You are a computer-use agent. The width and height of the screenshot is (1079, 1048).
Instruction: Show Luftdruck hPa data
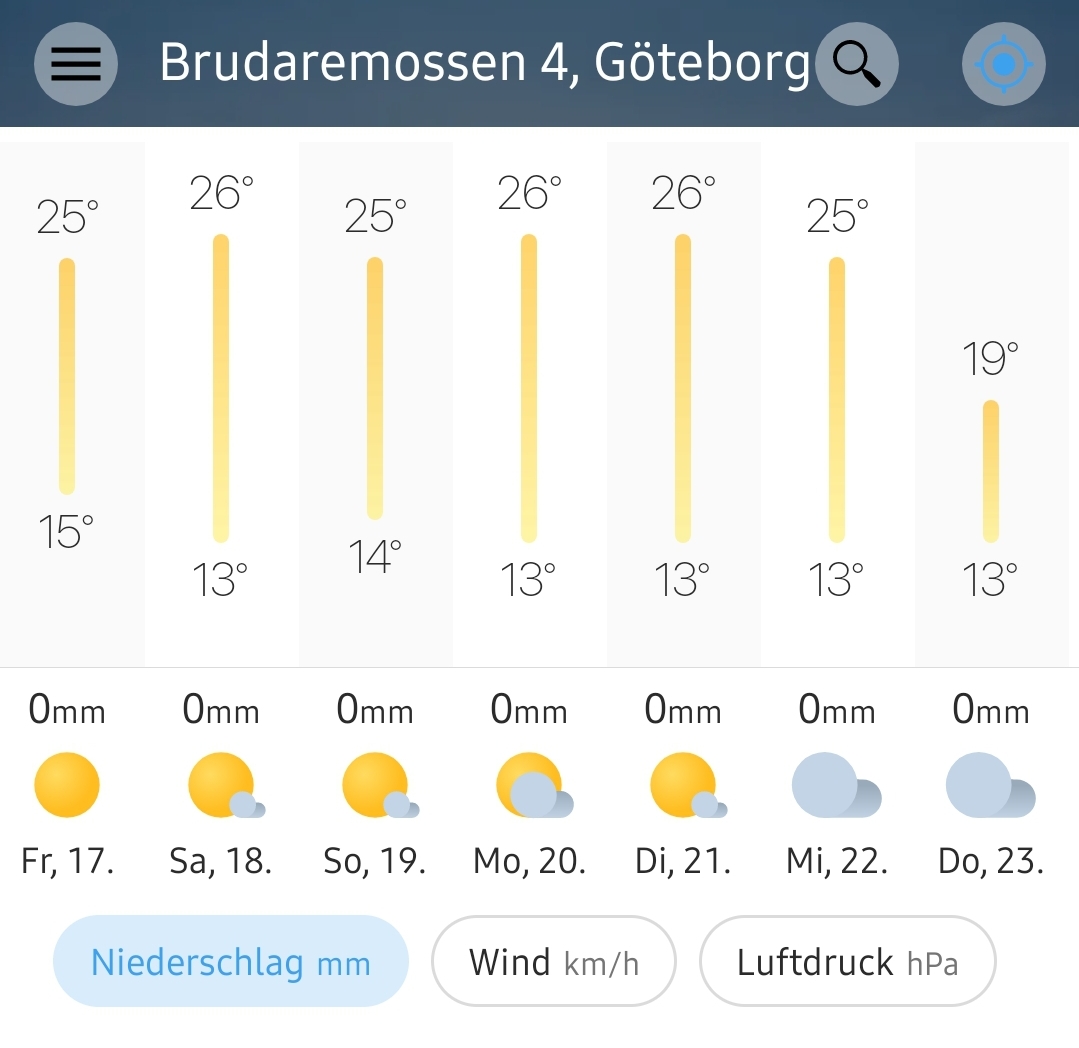[x=847, y=962]
